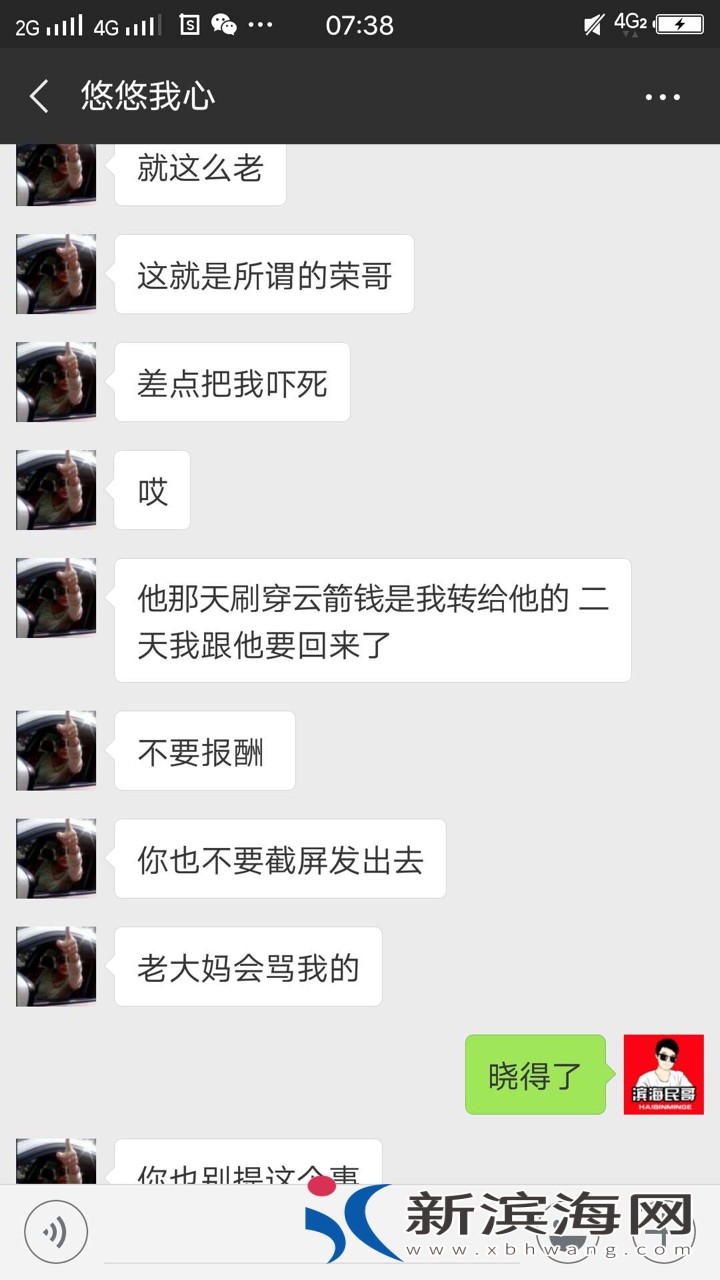Tap the message '你也不要截屏发出去'
The width and height of the screenshot is (720, 1280).
[x=280, y=858]
